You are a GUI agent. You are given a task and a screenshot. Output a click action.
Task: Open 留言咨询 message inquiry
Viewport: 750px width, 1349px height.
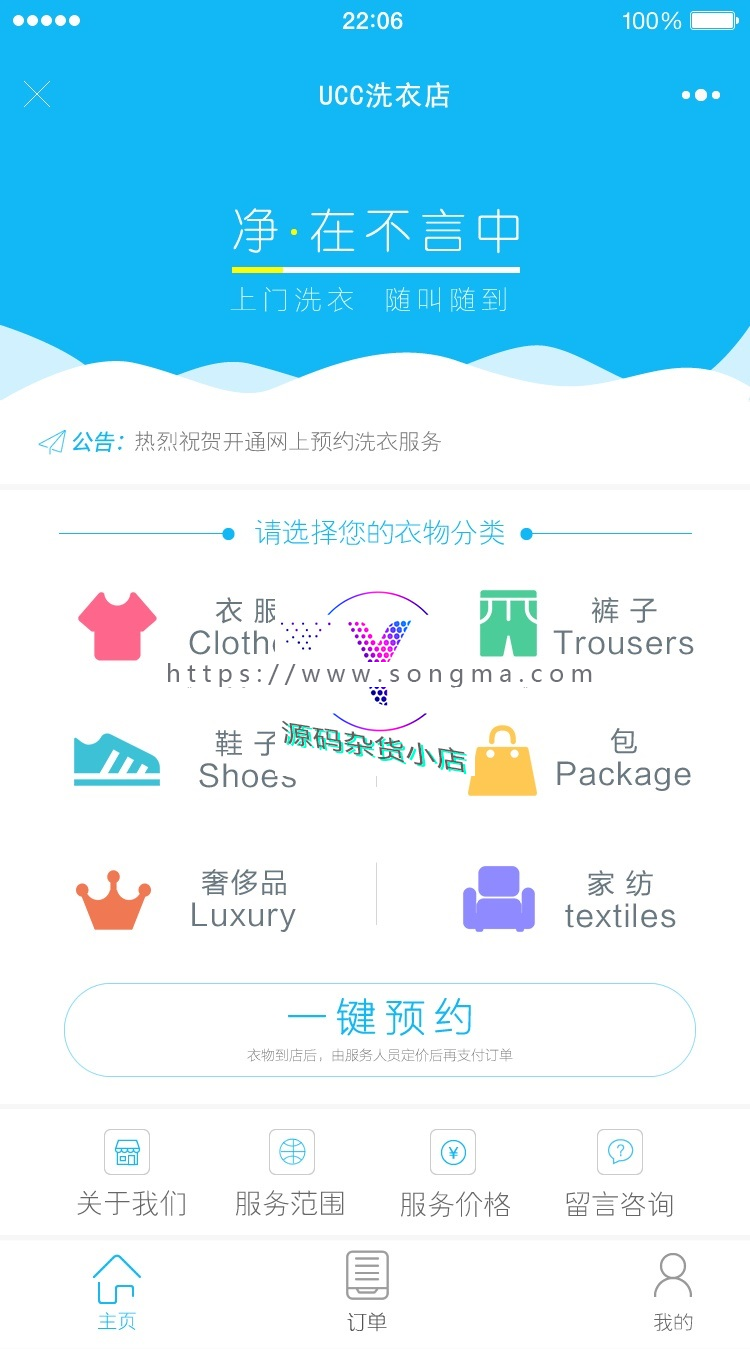619,1174
